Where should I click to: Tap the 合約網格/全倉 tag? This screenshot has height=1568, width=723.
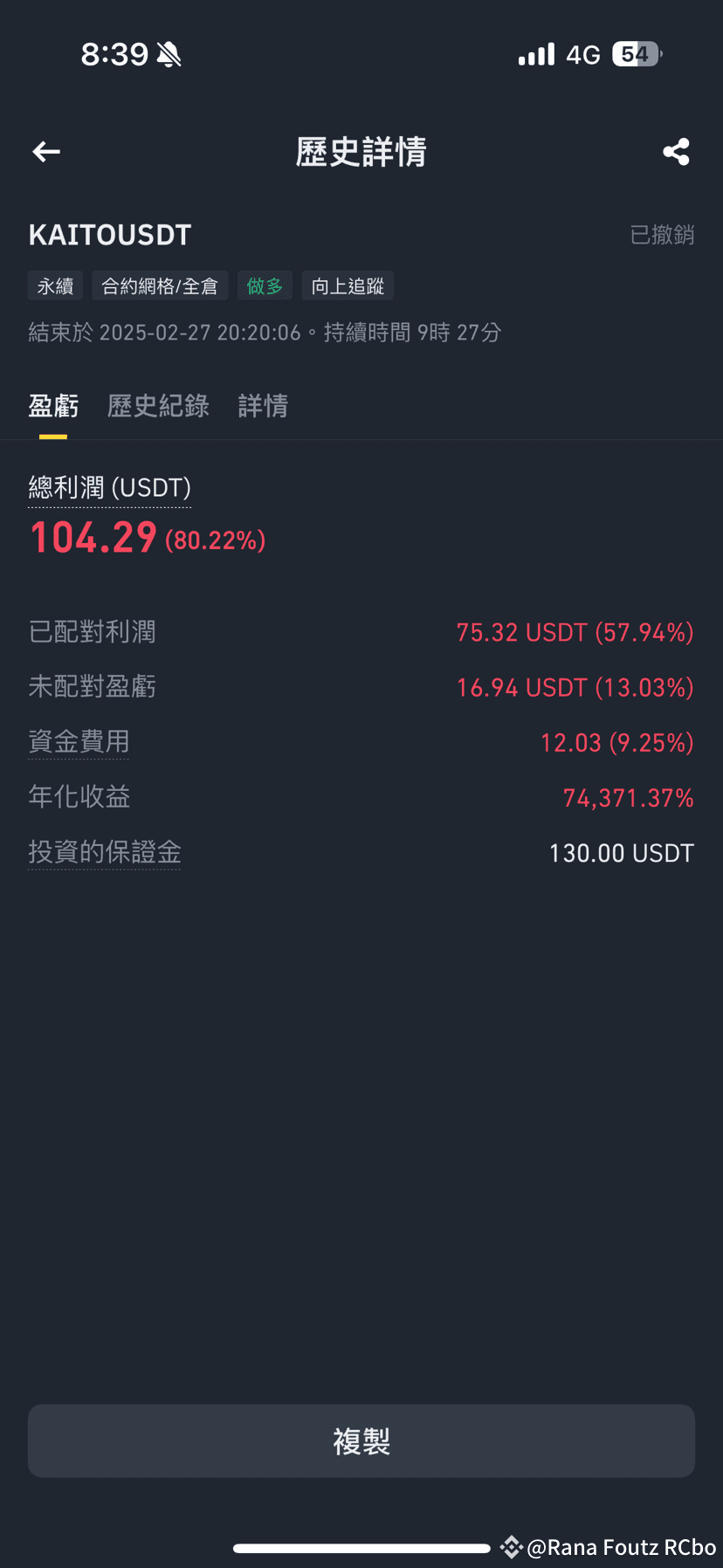coord(160,285)
